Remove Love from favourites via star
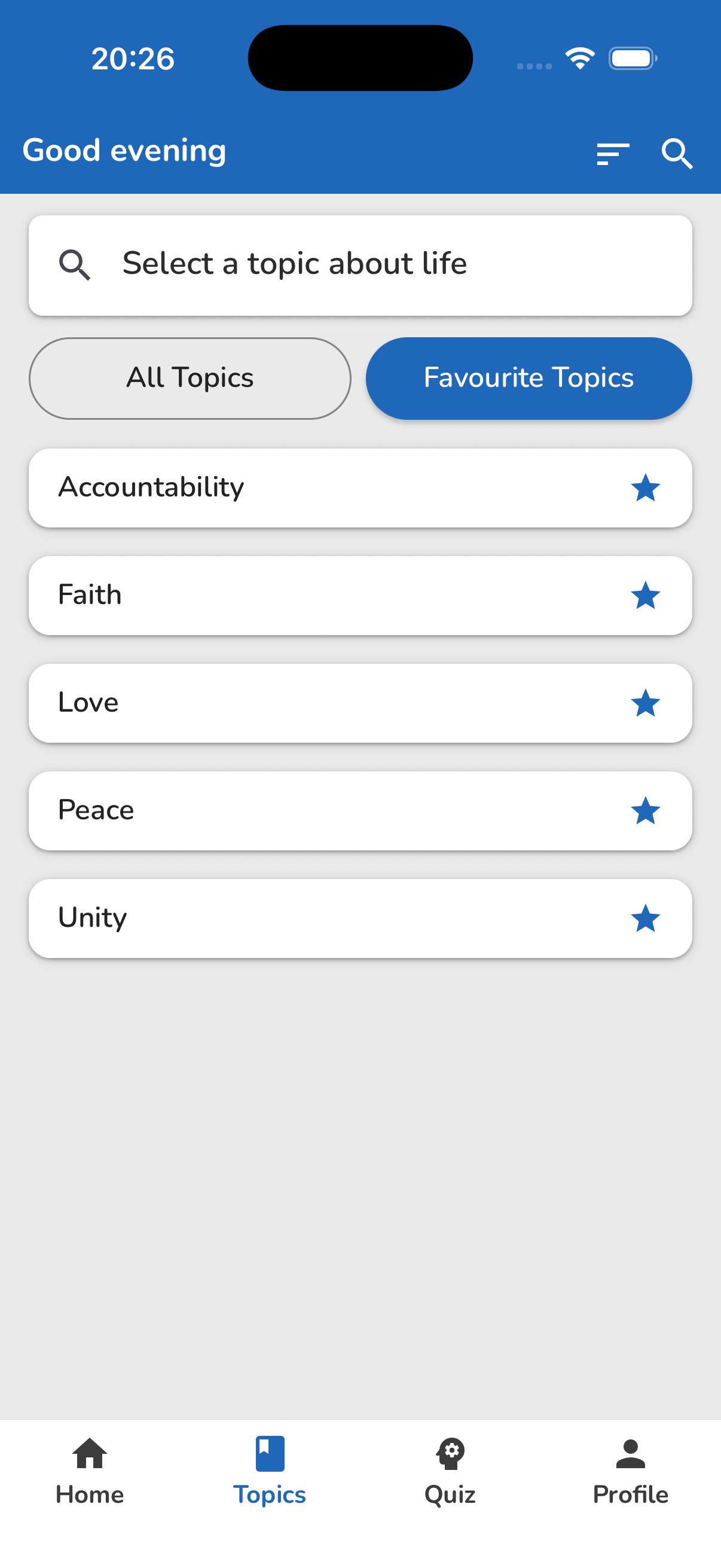Image resolution: width=721 pixels, height=1568 pixels. point(646,703)
